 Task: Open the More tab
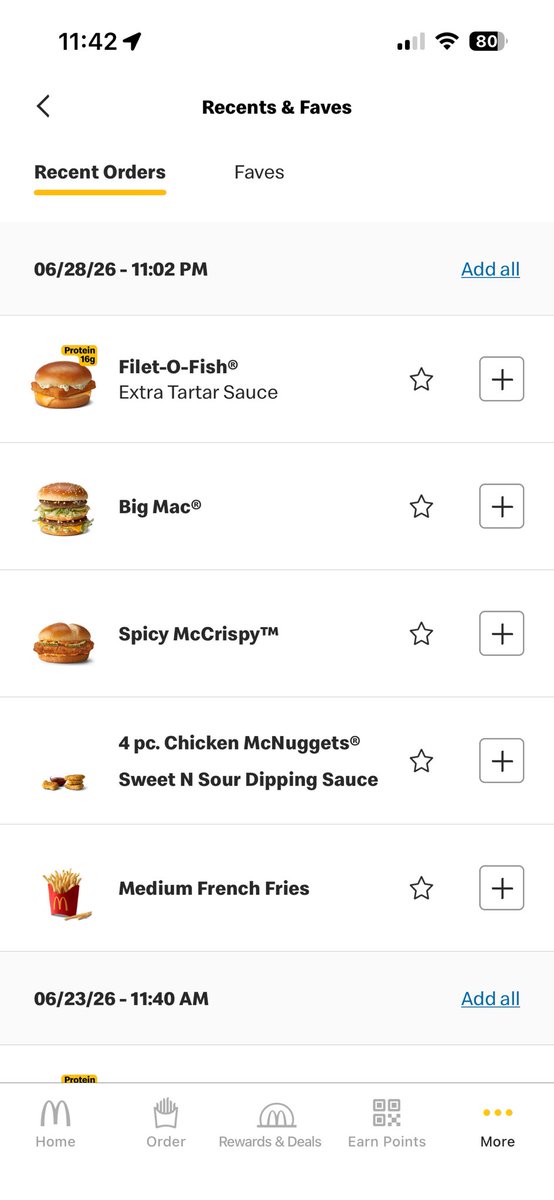497,1124
